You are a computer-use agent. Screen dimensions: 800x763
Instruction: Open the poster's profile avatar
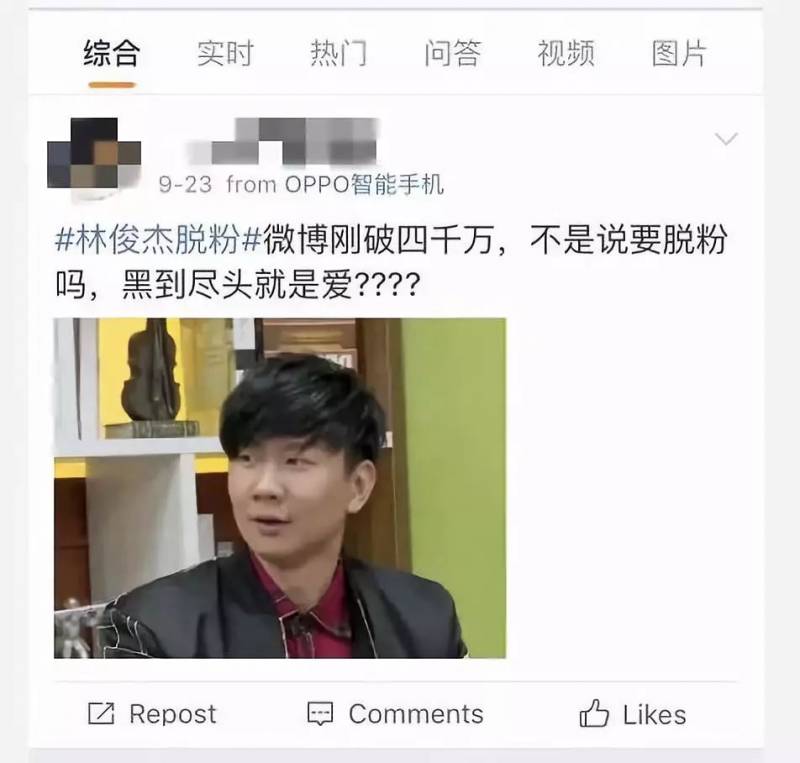(x=94, y=154)
